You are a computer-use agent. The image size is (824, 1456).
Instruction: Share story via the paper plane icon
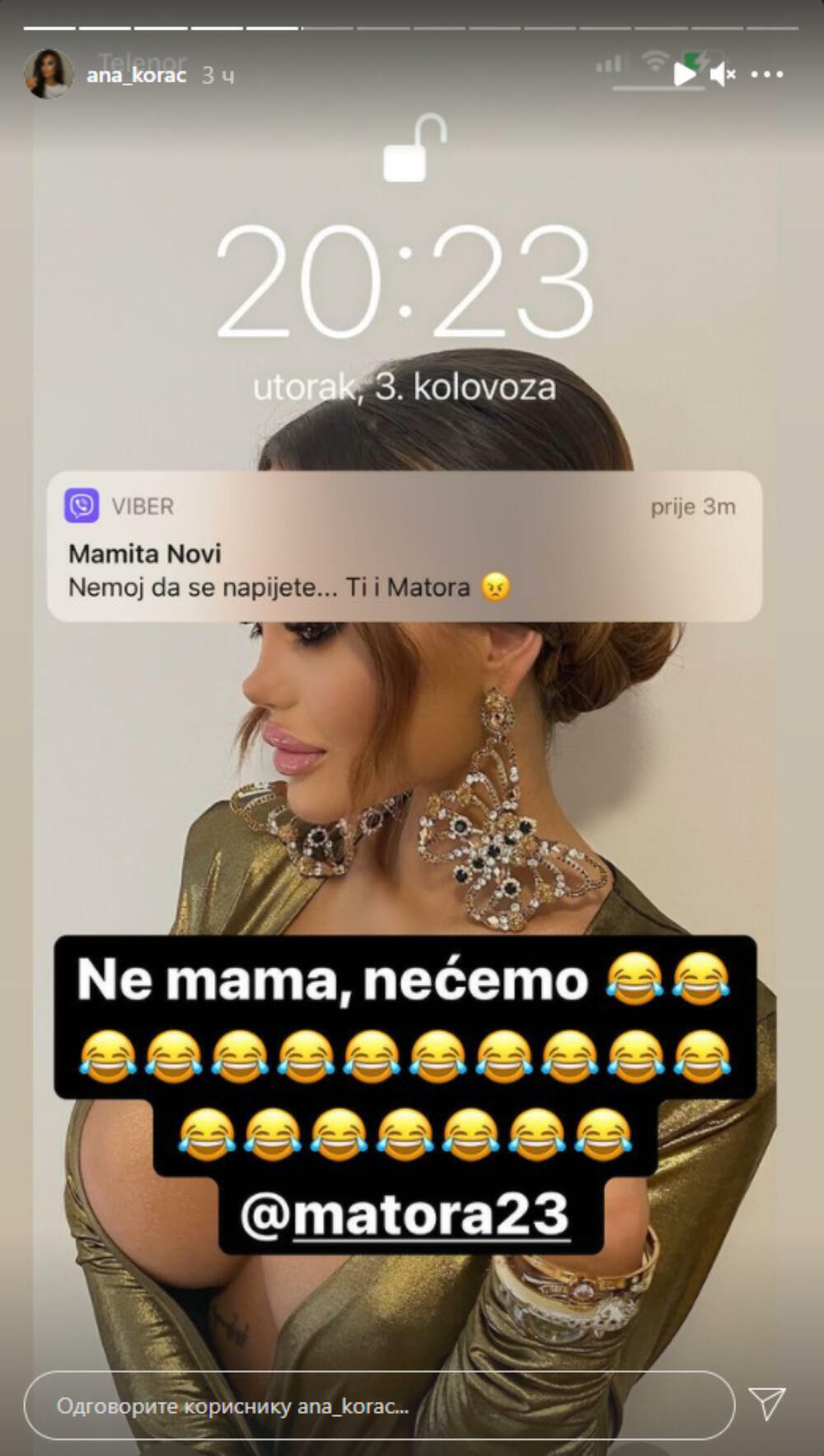[x=766, y=1402]
